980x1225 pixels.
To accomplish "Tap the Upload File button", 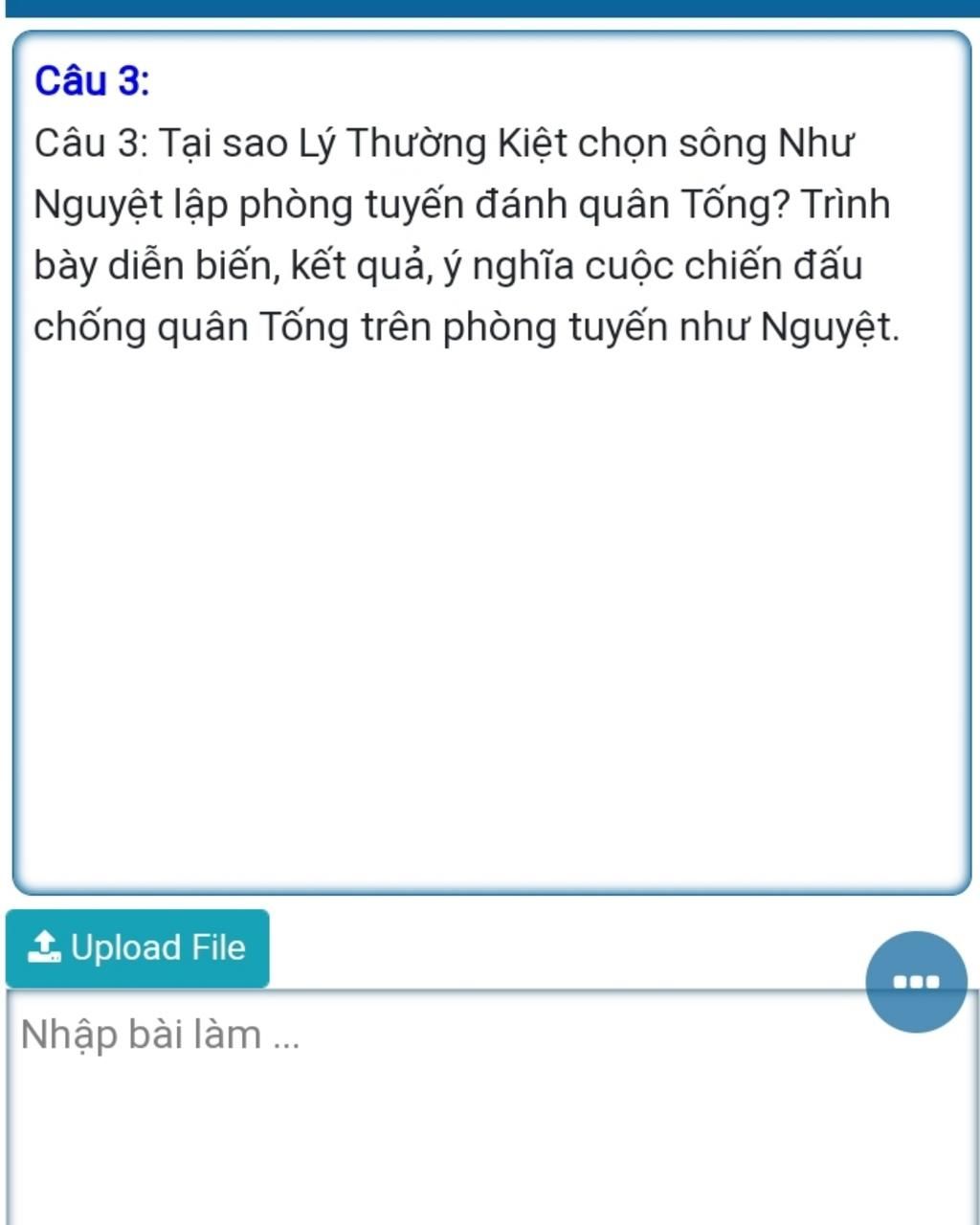I will pyautogui.click(x=138, y=947).
